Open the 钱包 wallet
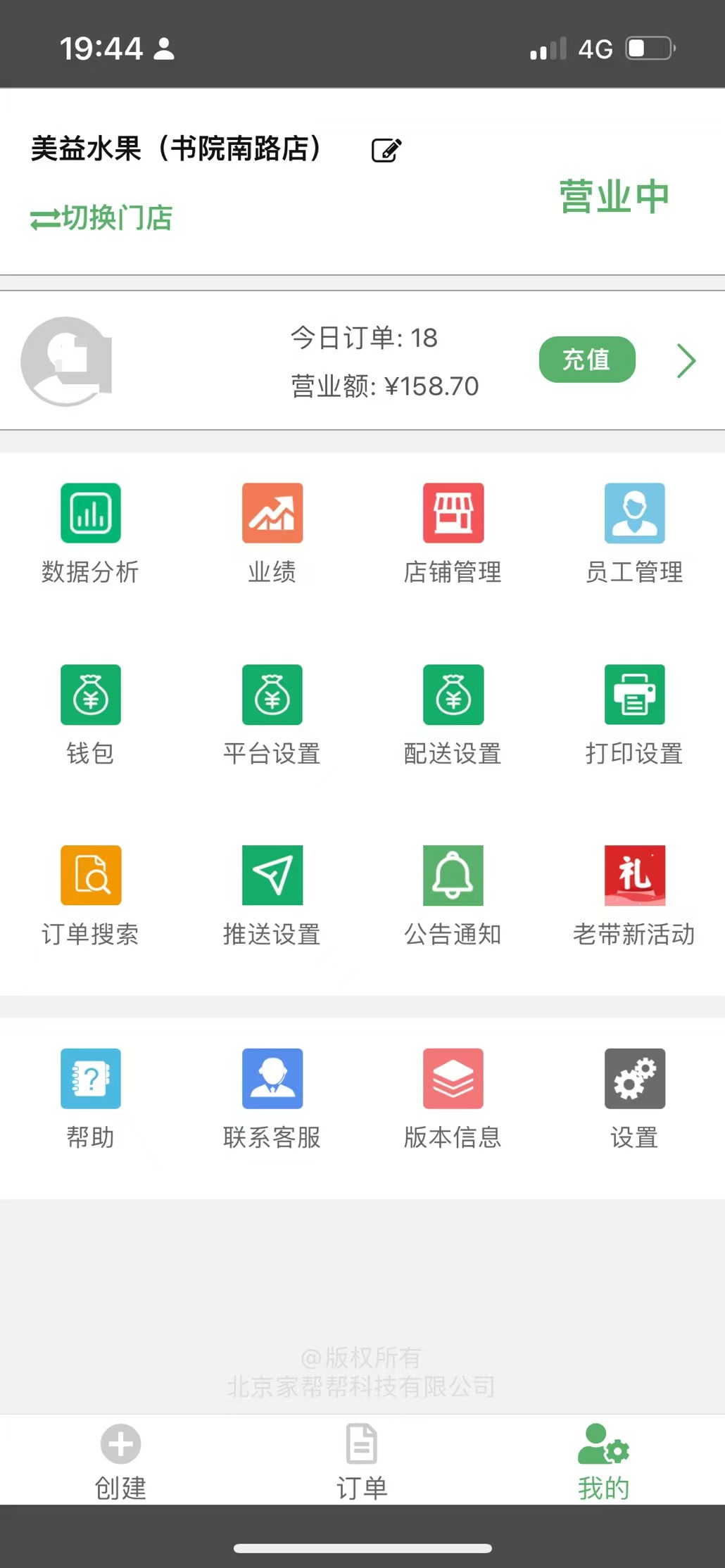Screen dimensions: 725x1568 point(91,716)
